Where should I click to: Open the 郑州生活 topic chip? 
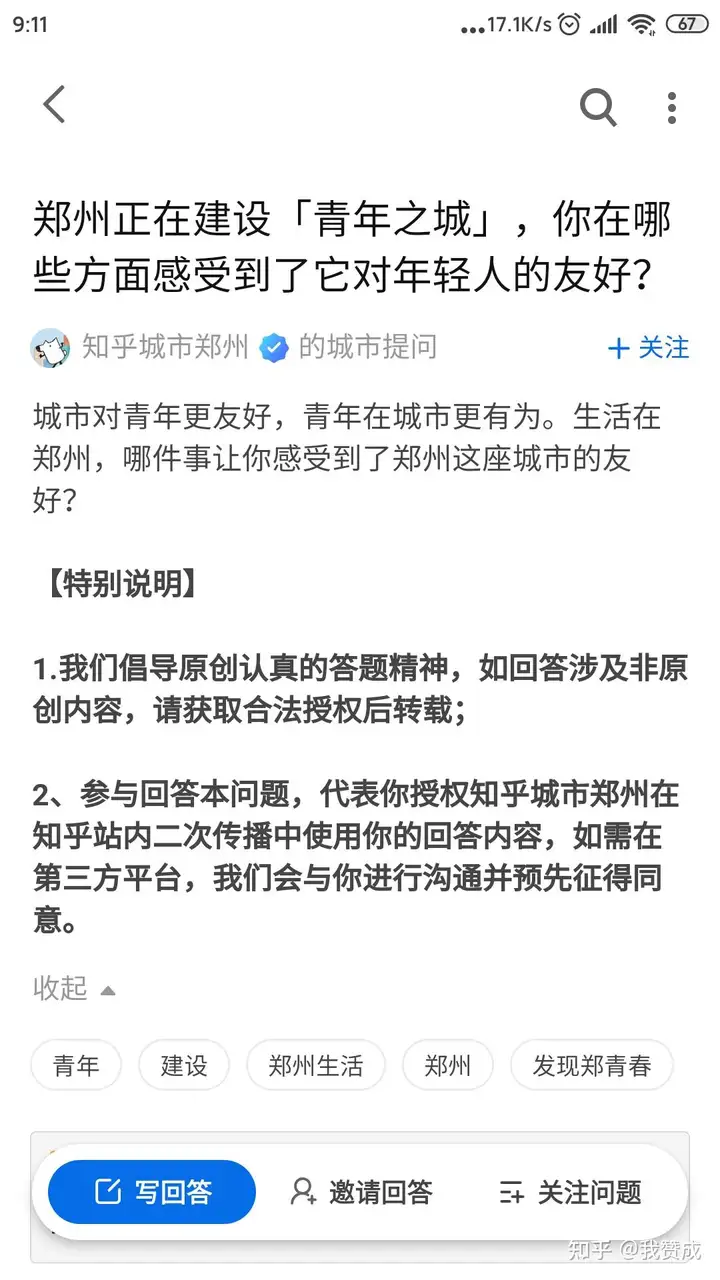tap(316, 1064)
